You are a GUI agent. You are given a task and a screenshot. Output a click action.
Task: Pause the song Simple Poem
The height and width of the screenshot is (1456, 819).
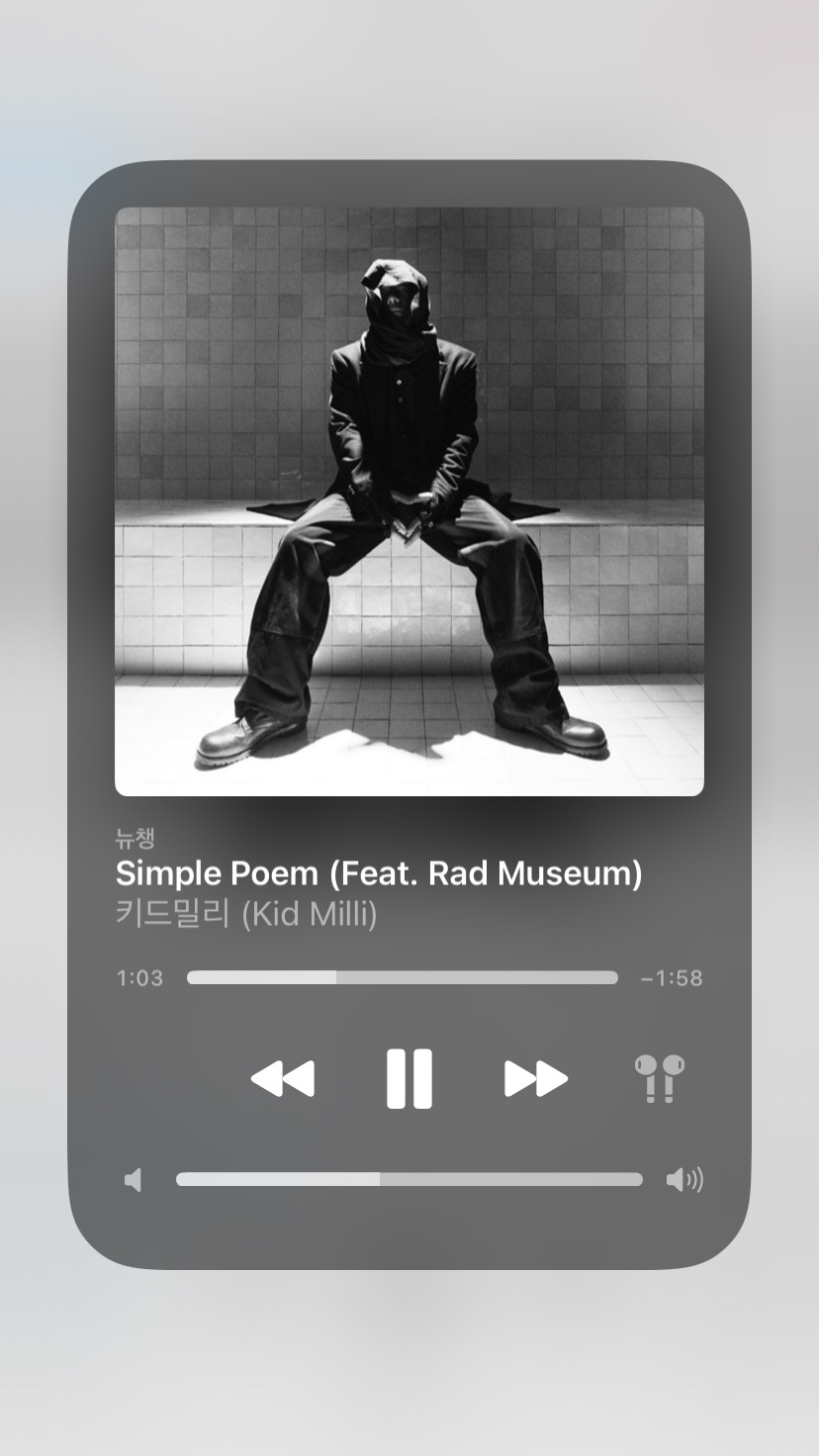pyautogui.click(x=409, y=1078)
